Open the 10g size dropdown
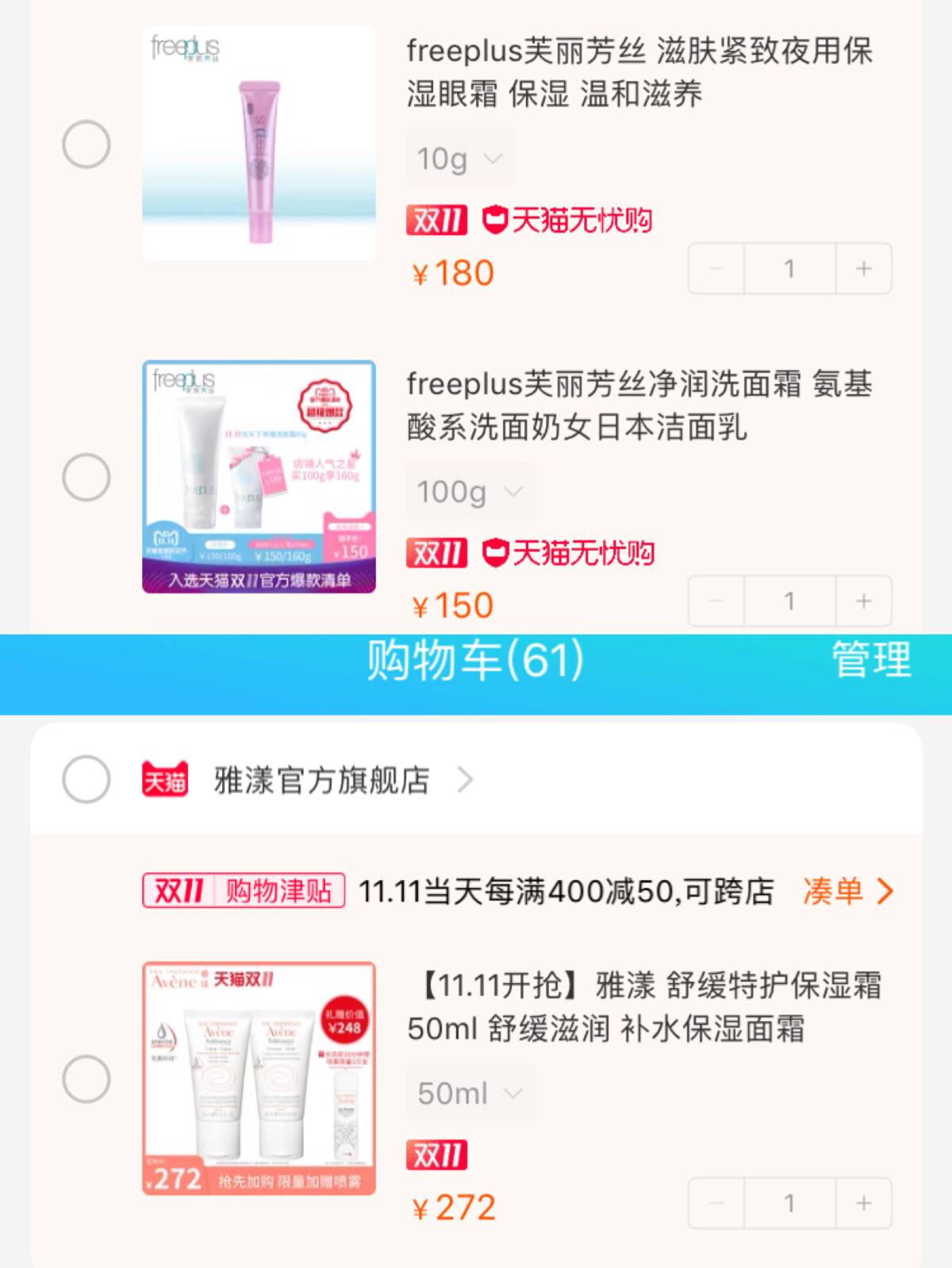The height and width of the screenshot is (1268, 952). tap(460, 159)
